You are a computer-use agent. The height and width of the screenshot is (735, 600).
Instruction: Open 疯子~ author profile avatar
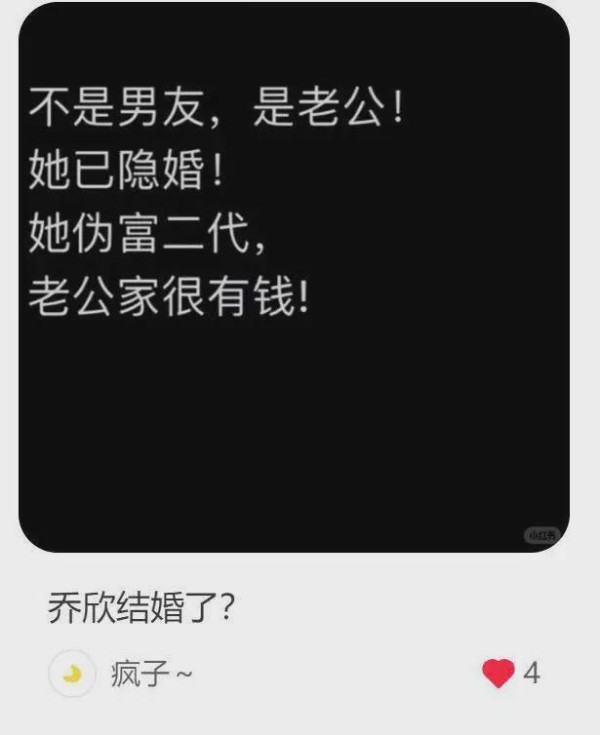(72, 675)
